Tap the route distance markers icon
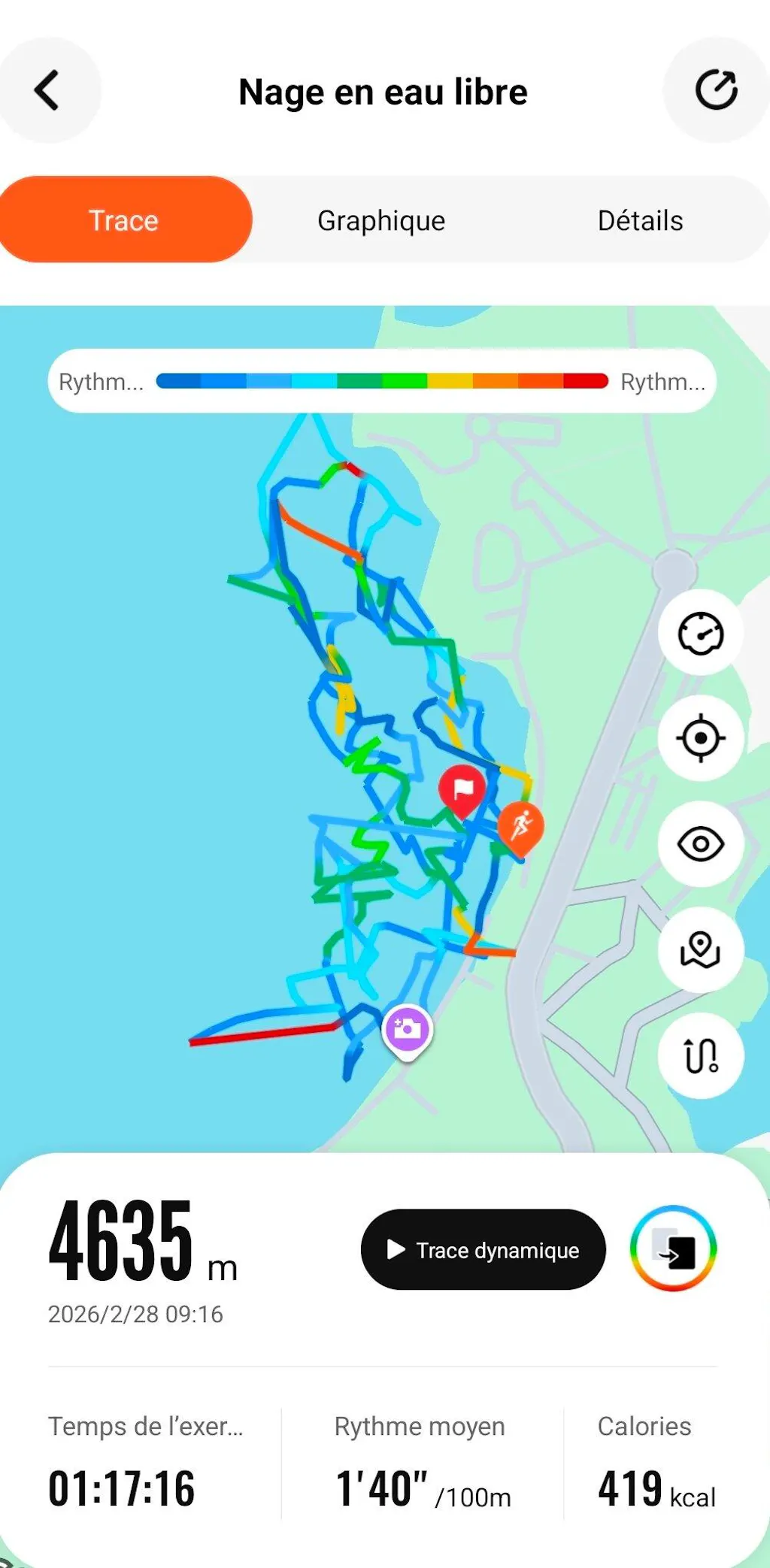 click(x=700, y=1055)
